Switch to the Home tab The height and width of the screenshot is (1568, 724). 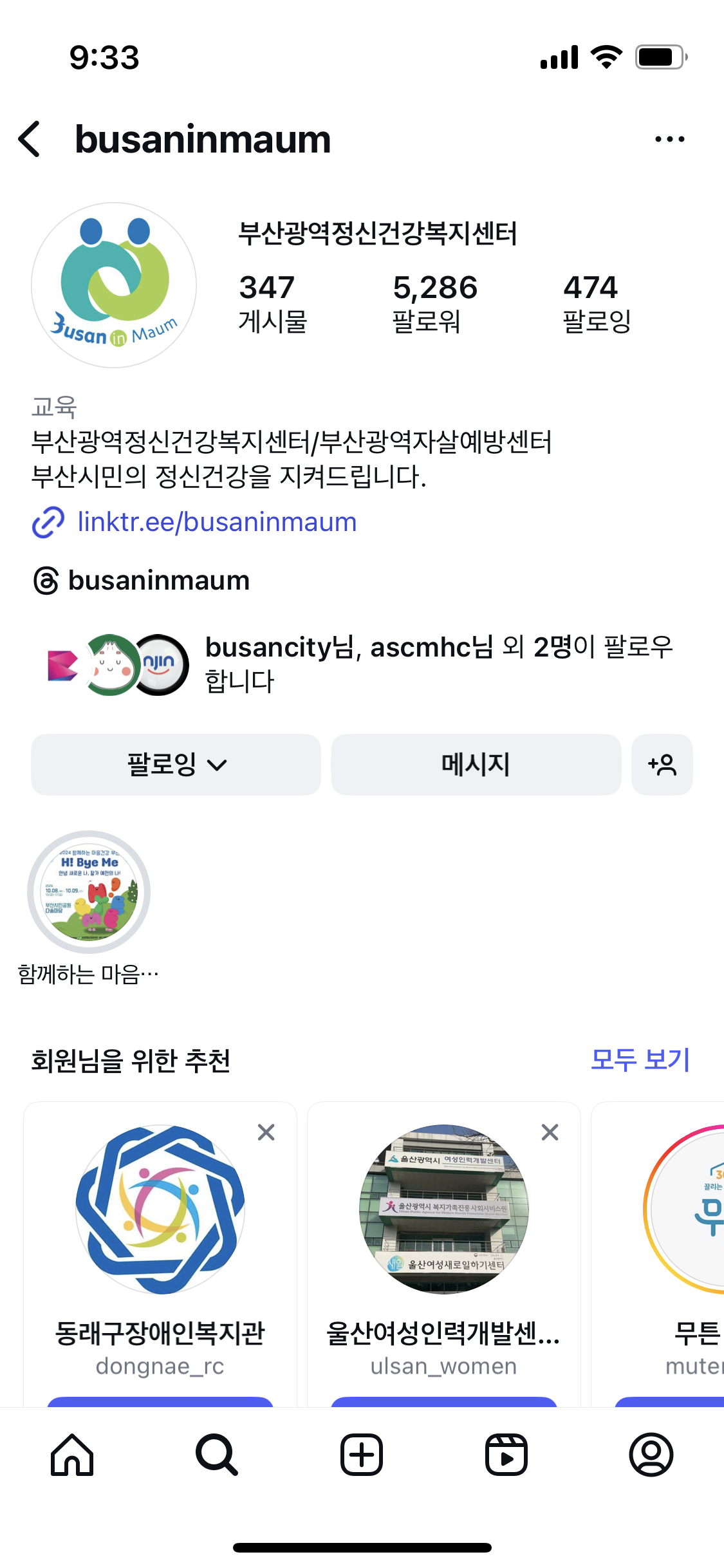(x=72, y=1455)
